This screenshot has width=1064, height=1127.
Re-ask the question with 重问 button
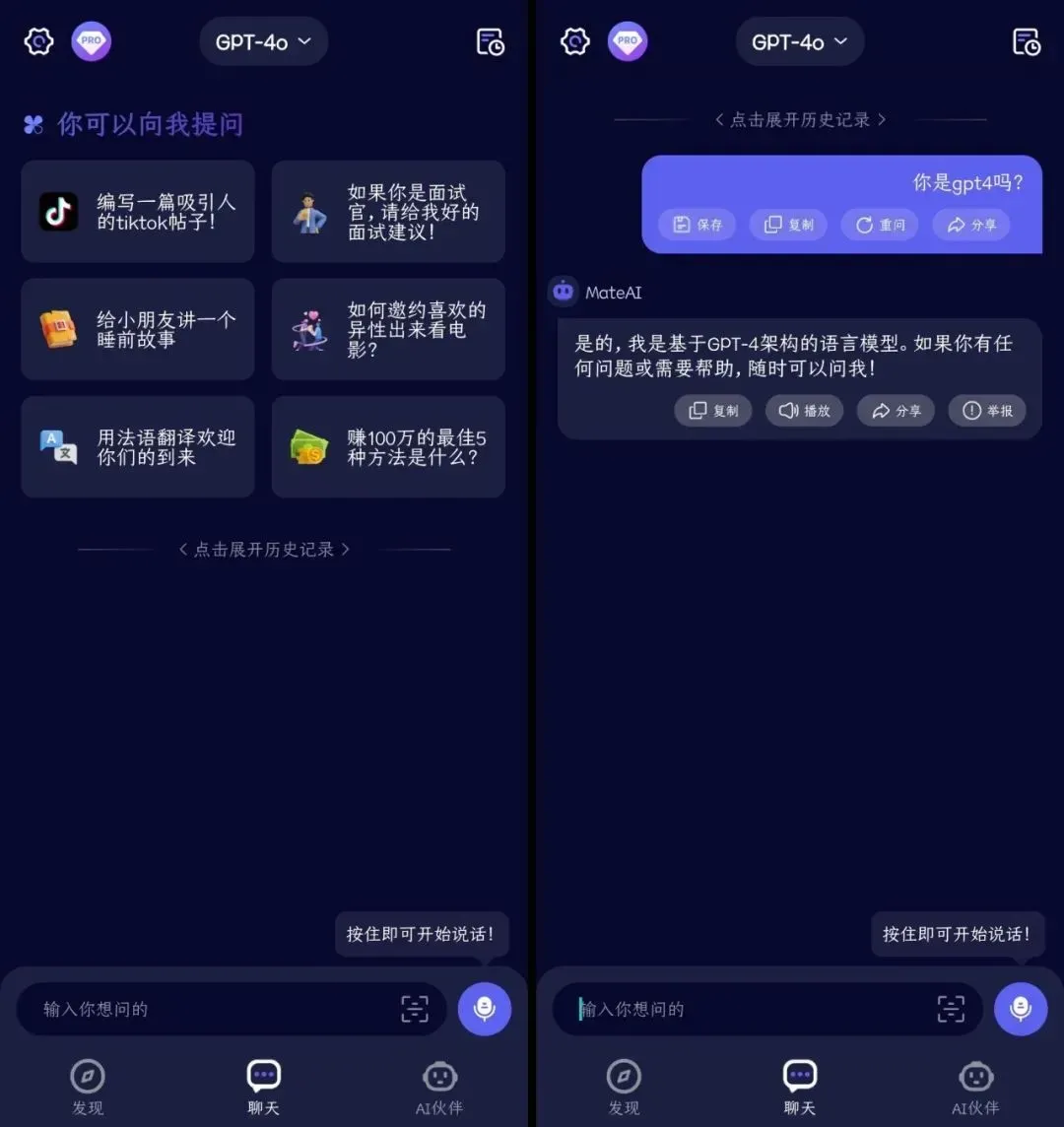(x=880, y=225)
